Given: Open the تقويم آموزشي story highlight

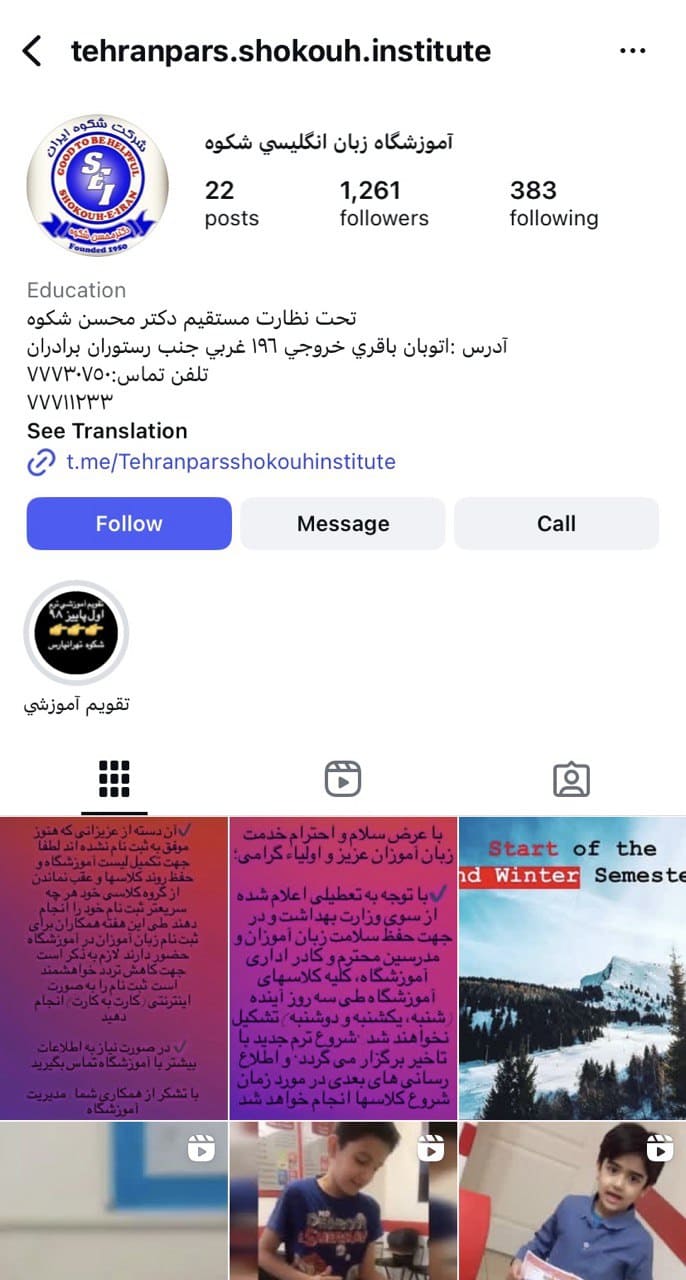Looking at the screenshot, I should 76,634.
